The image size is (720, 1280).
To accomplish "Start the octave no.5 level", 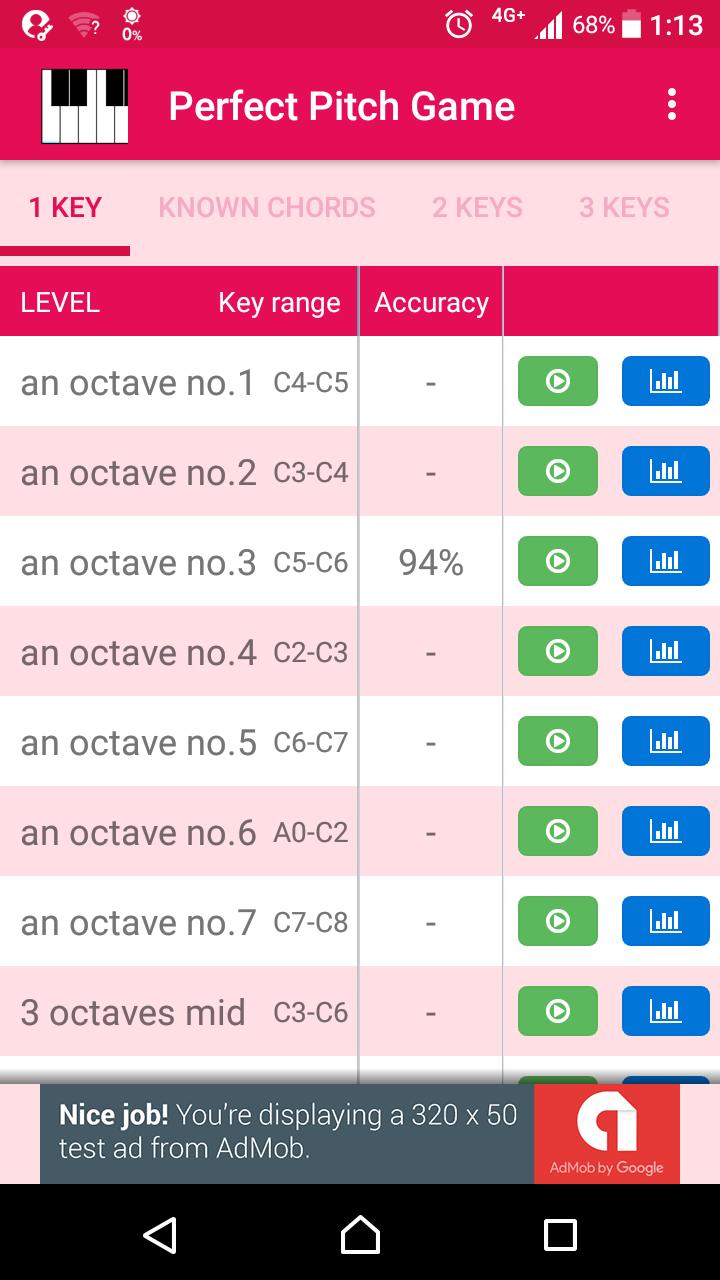I will pyautogui.click(x=557, y=741).
